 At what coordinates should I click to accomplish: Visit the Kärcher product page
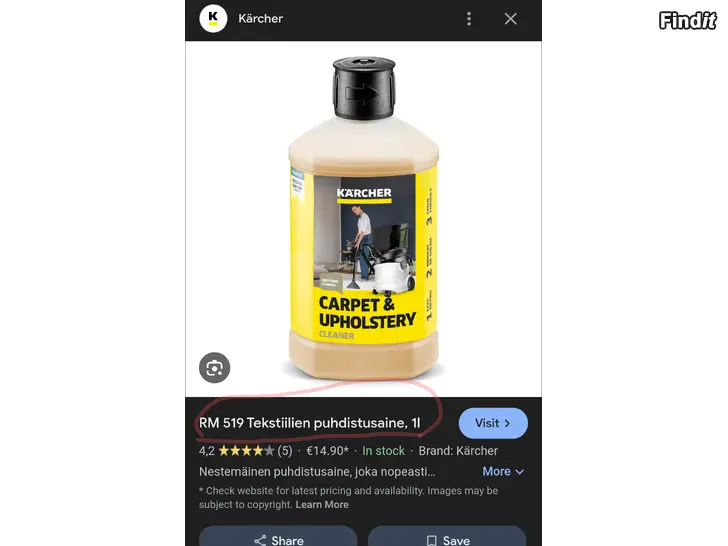coord(492,423)
